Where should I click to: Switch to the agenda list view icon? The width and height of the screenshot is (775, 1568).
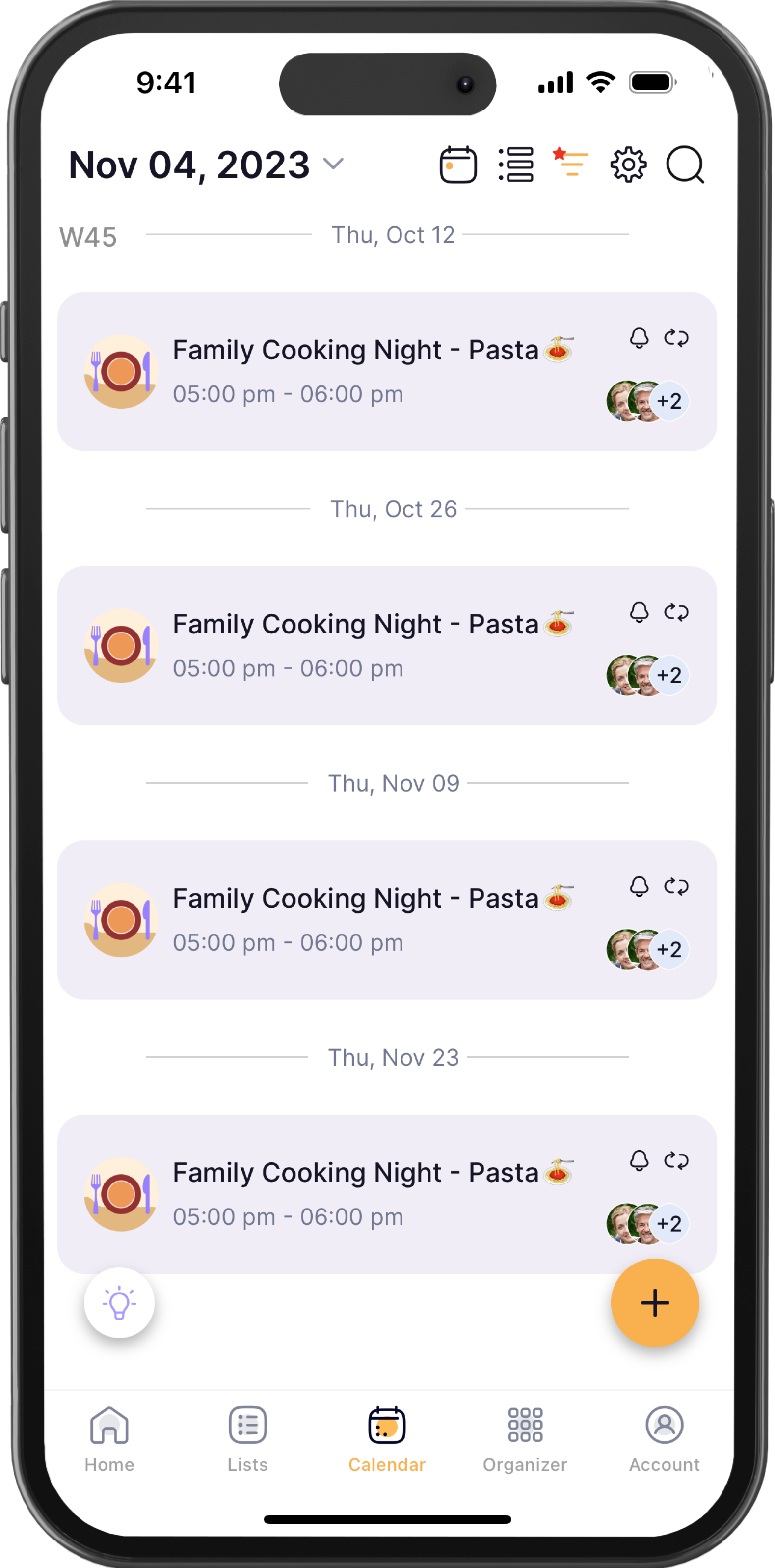516,165
